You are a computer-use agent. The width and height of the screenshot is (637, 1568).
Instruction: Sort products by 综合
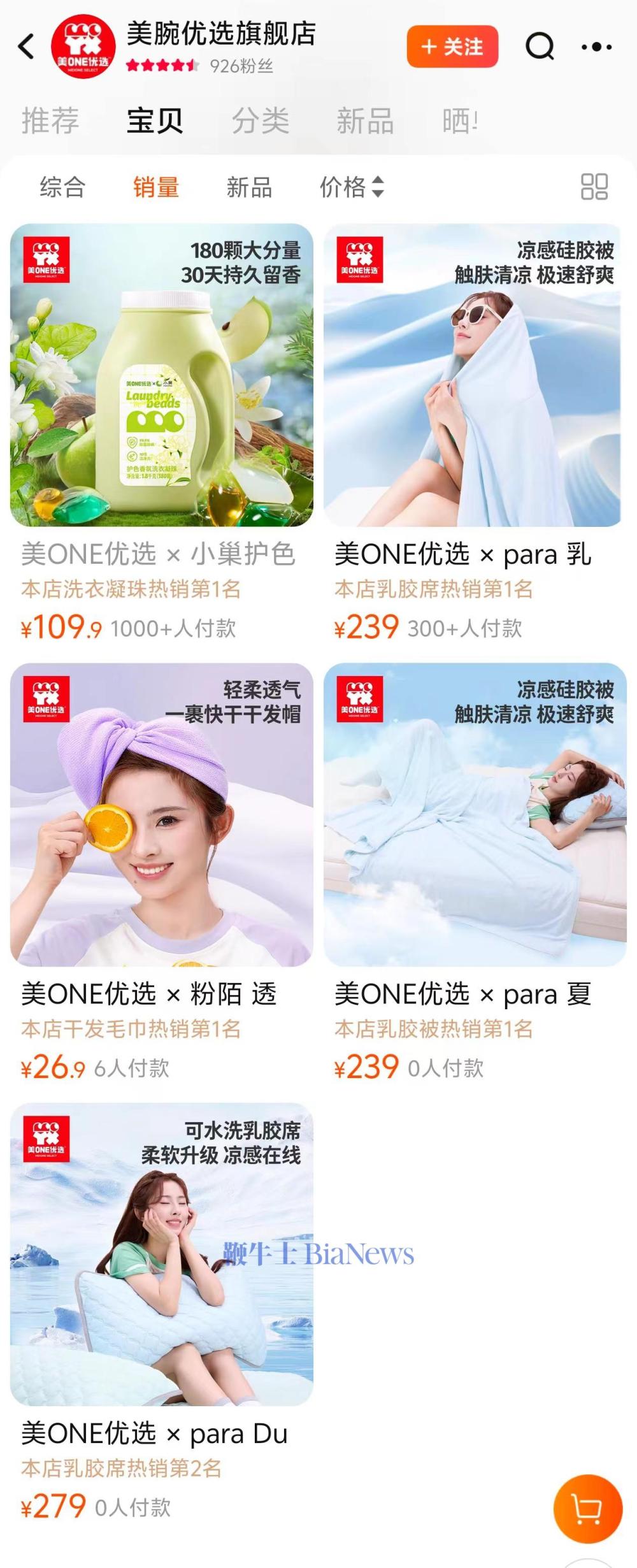[x=62, y=187]
